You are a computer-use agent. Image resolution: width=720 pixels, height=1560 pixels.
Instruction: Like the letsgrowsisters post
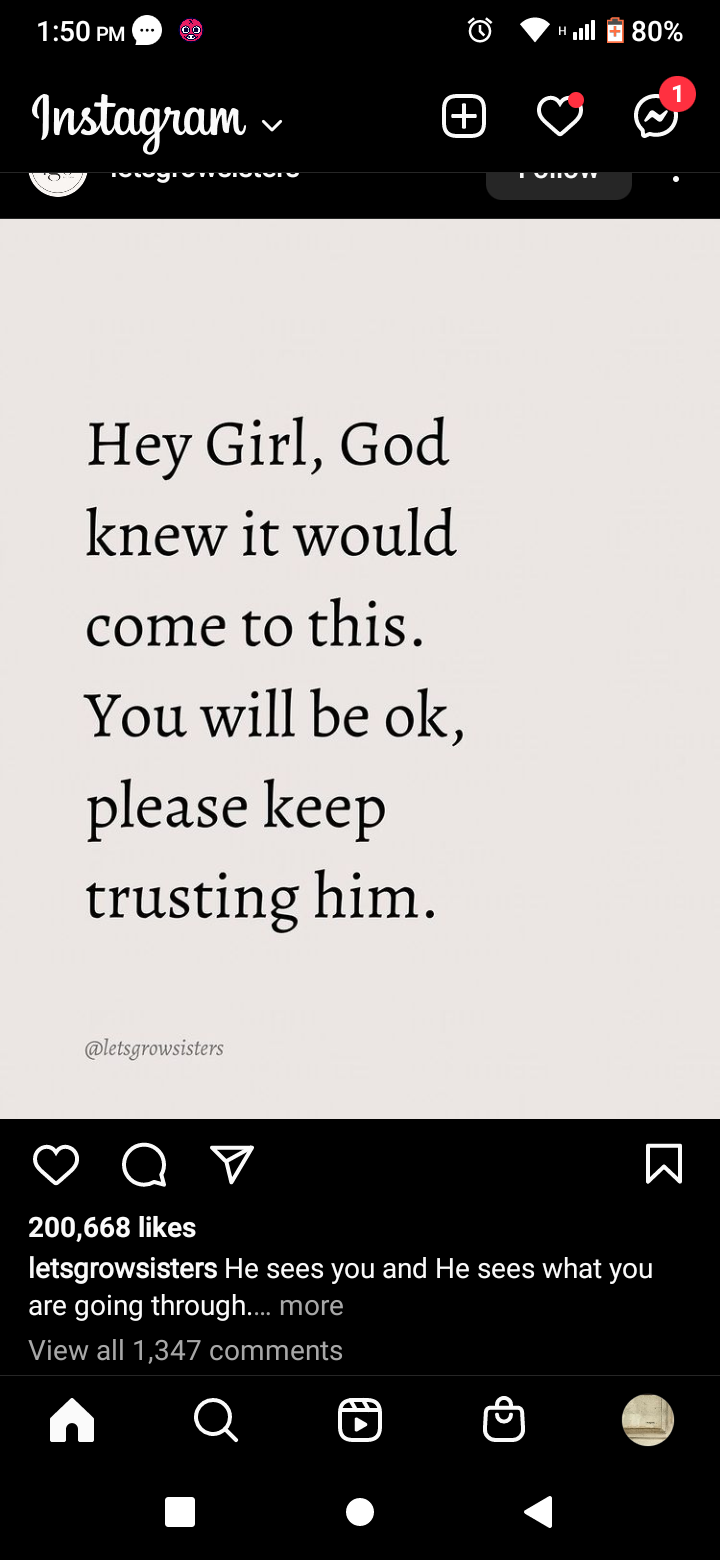(56, 1165)
